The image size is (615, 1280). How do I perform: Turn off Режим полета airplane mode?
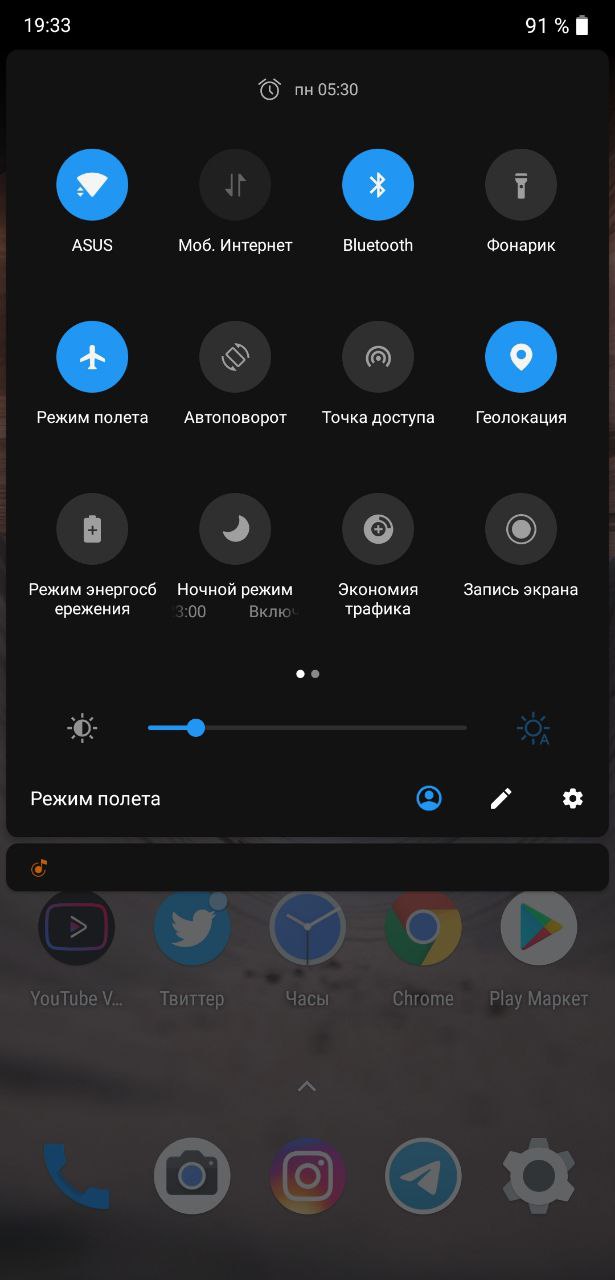click(92, 357)
